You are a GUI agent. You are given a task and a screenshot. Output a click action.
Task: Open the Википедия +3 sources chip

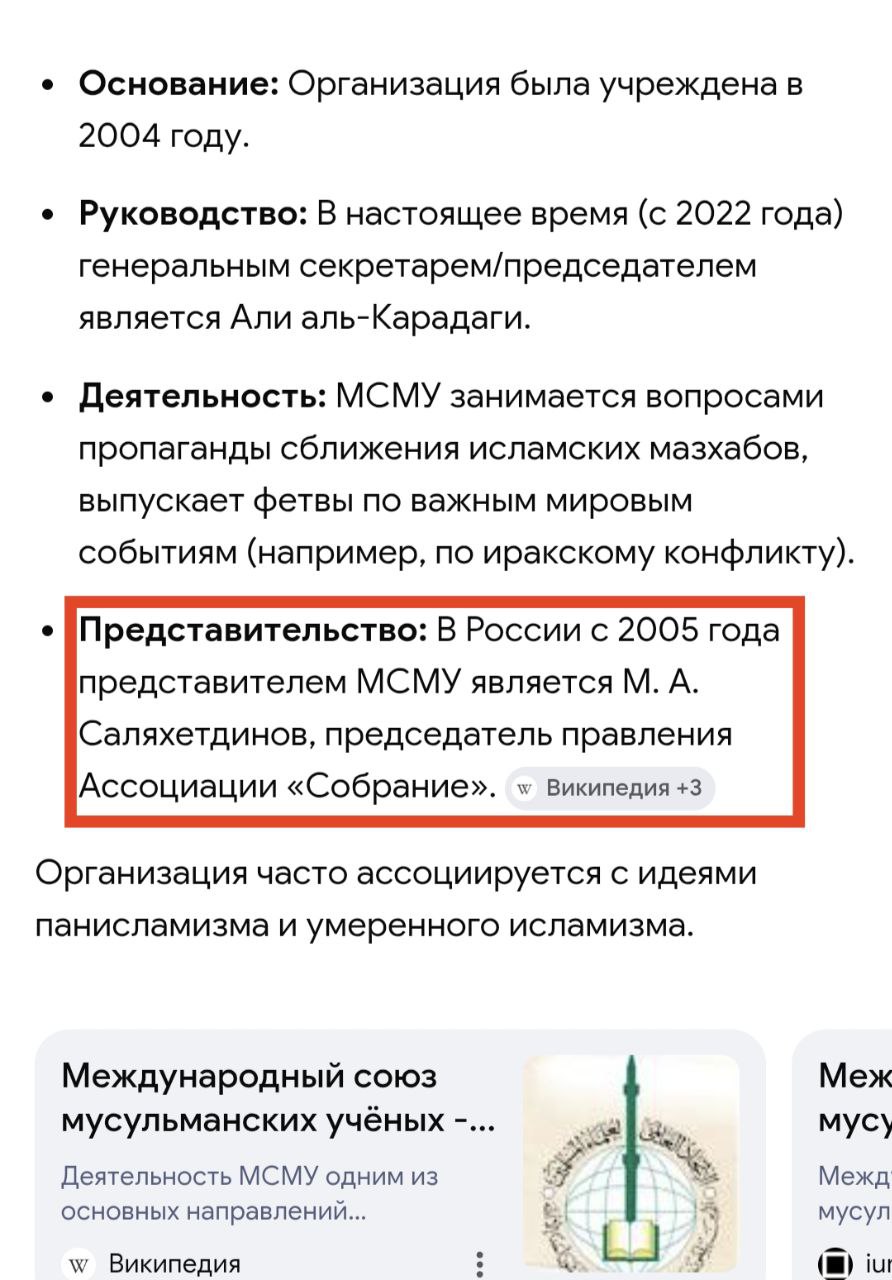coord(610,788)
